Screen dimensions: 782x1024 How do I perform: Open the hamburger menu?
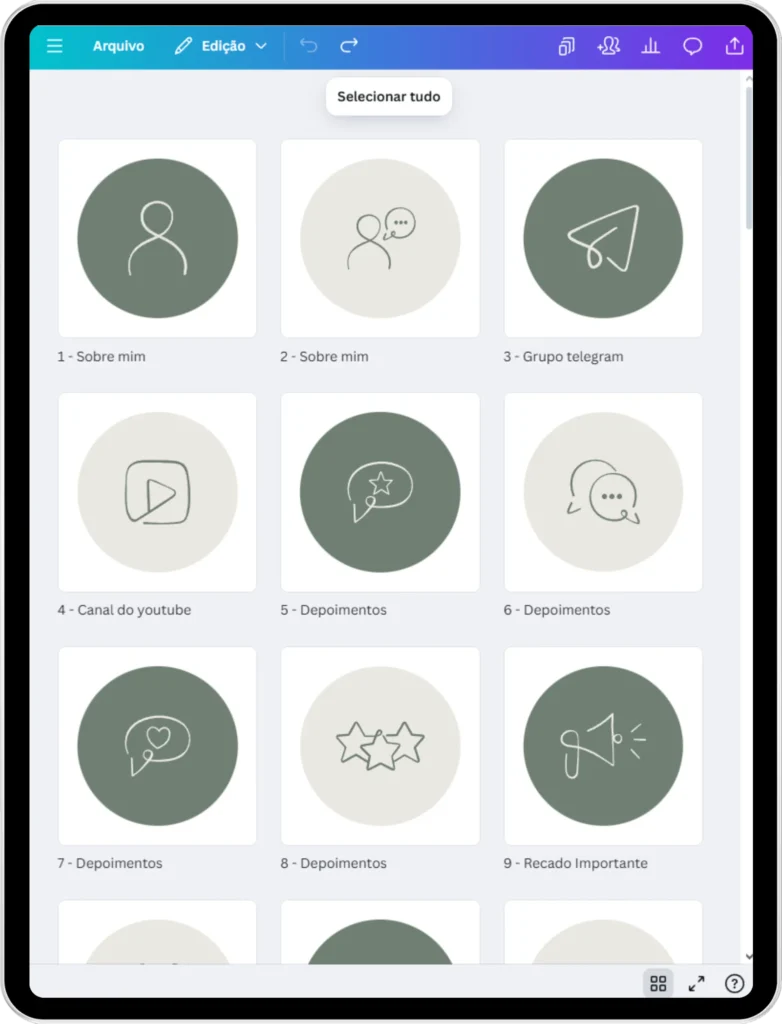tap(55, 46)
